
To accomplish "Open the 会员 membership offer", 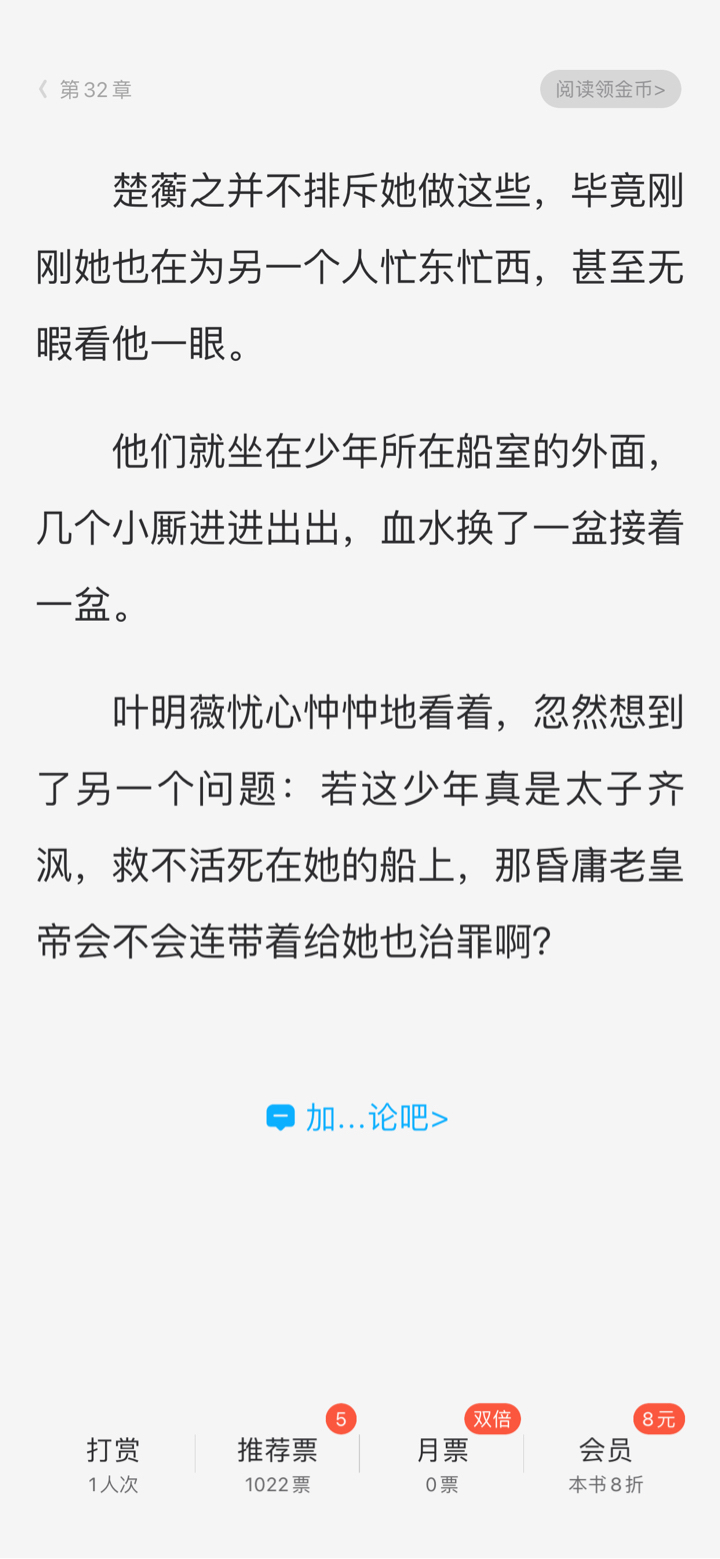I will coord(605,1462).
